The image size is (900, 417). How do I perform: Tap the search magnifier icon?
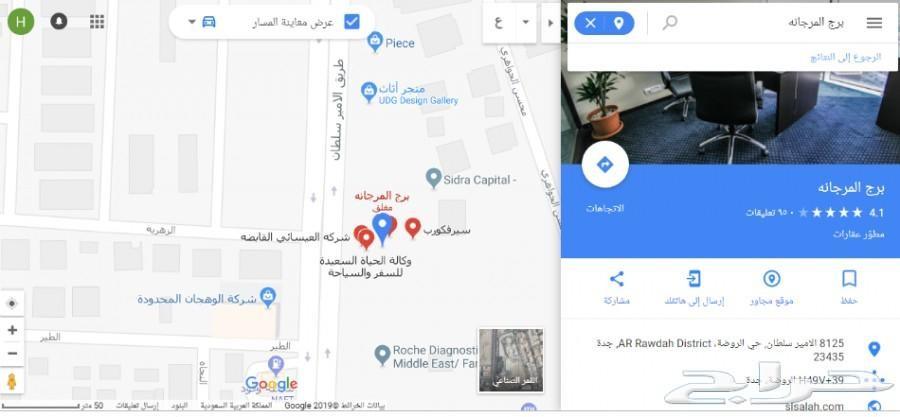[670, 22]
